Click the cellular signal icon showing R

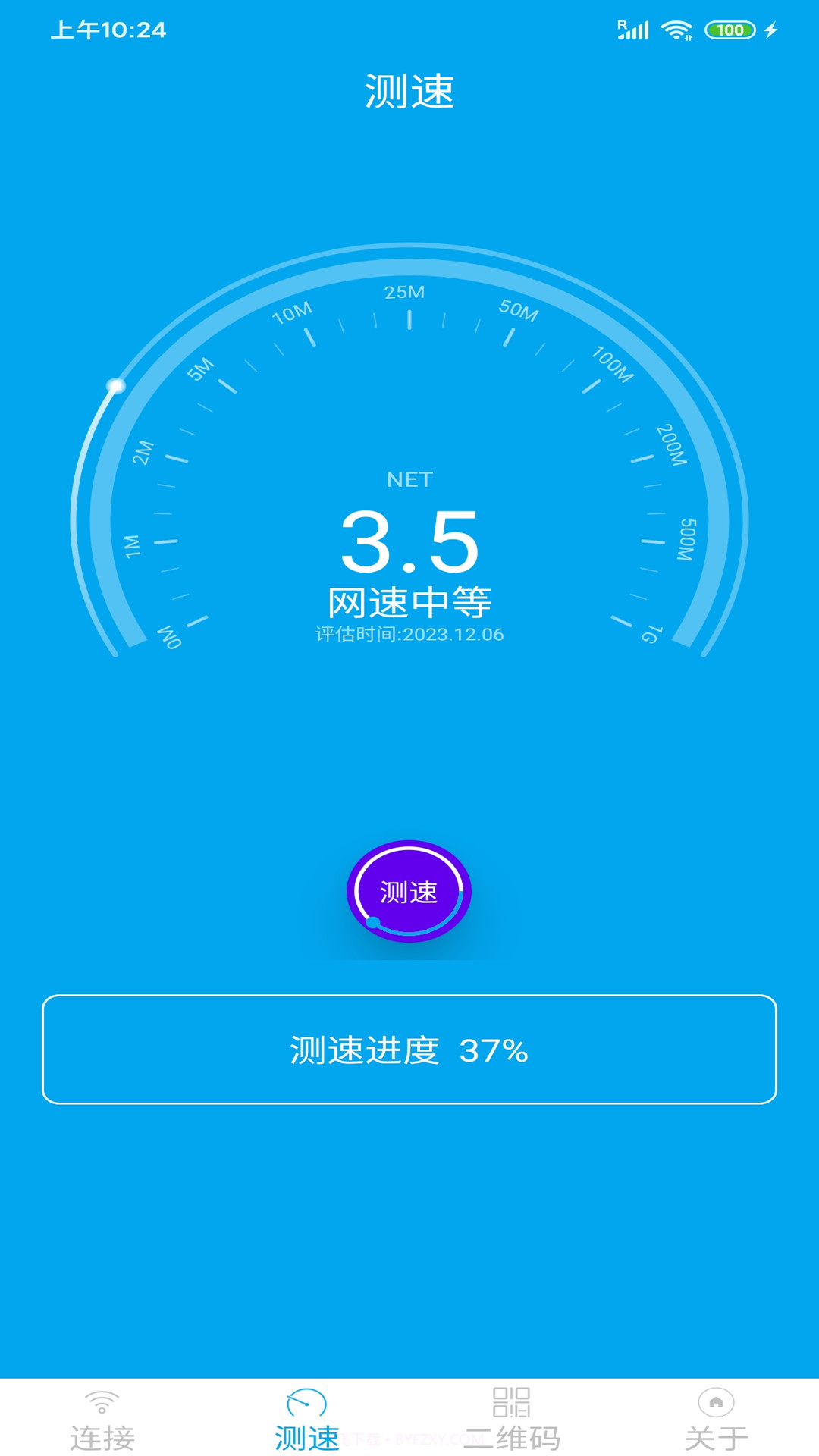(x=632, y=28)
